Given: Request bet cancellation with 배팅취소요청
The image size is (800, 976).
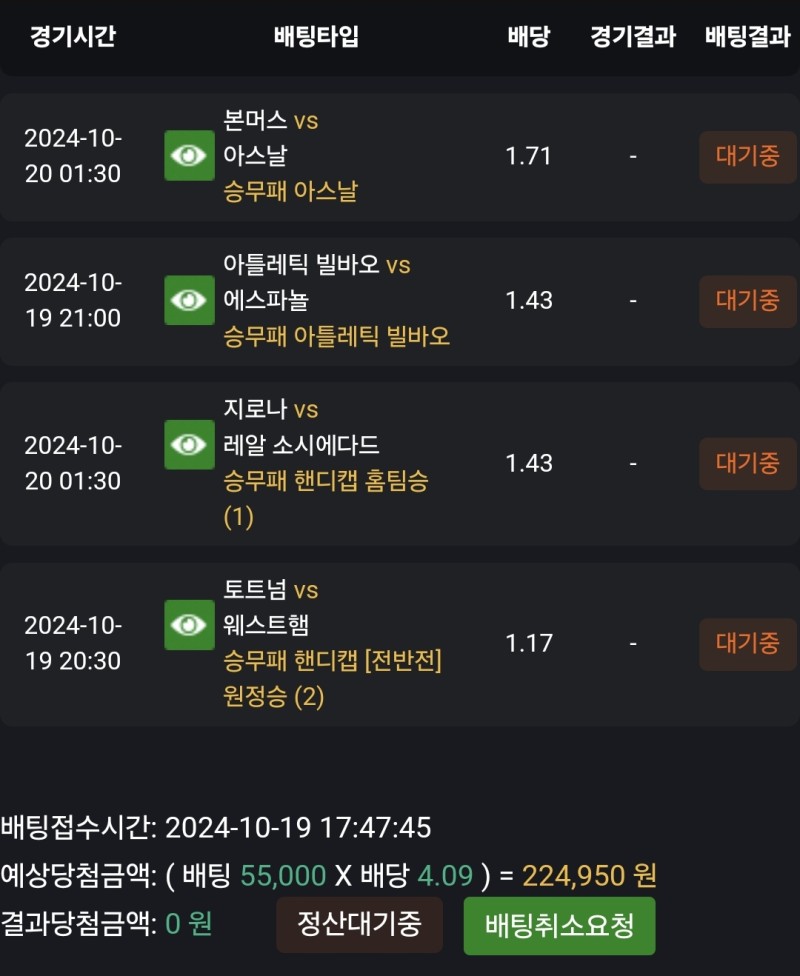Looking at the screenshot, I should (x=559, y=925).
